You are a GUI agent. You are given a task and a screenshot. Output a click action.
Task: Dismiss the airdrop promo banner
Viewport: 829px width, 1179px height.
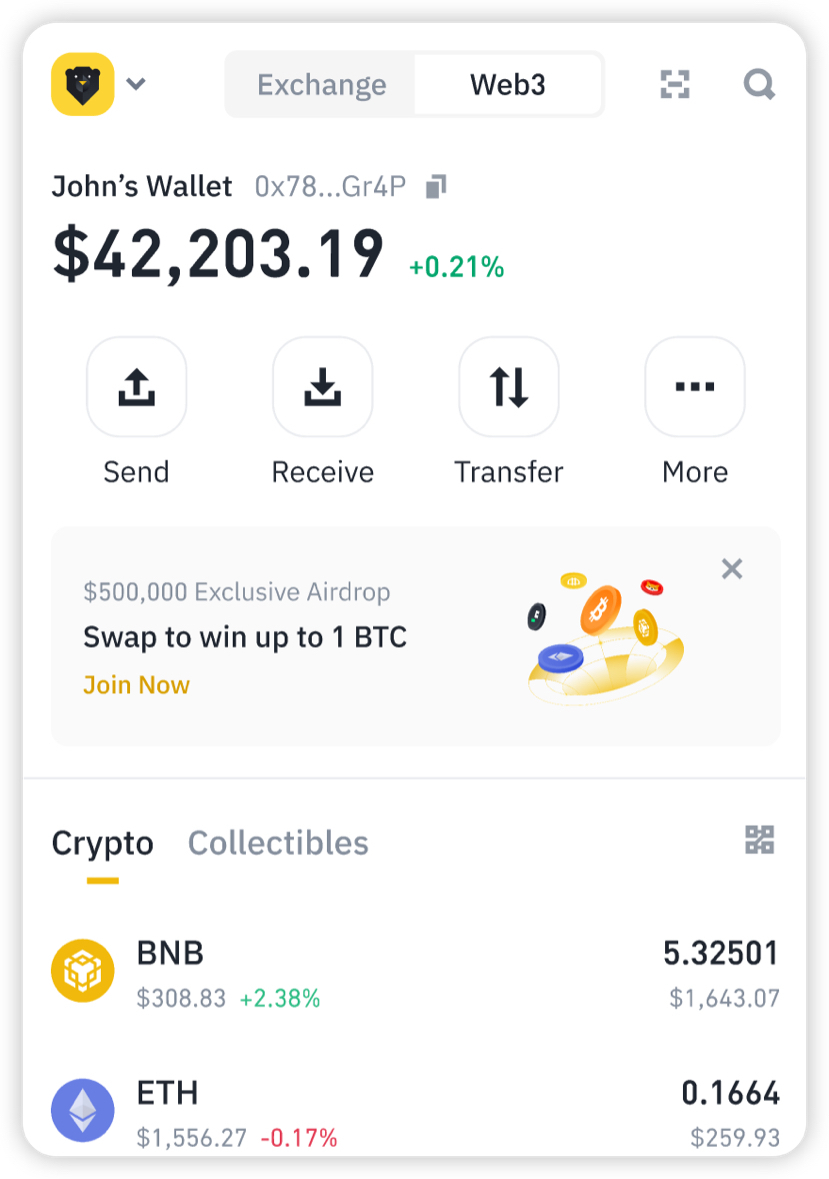pos(732,569)
